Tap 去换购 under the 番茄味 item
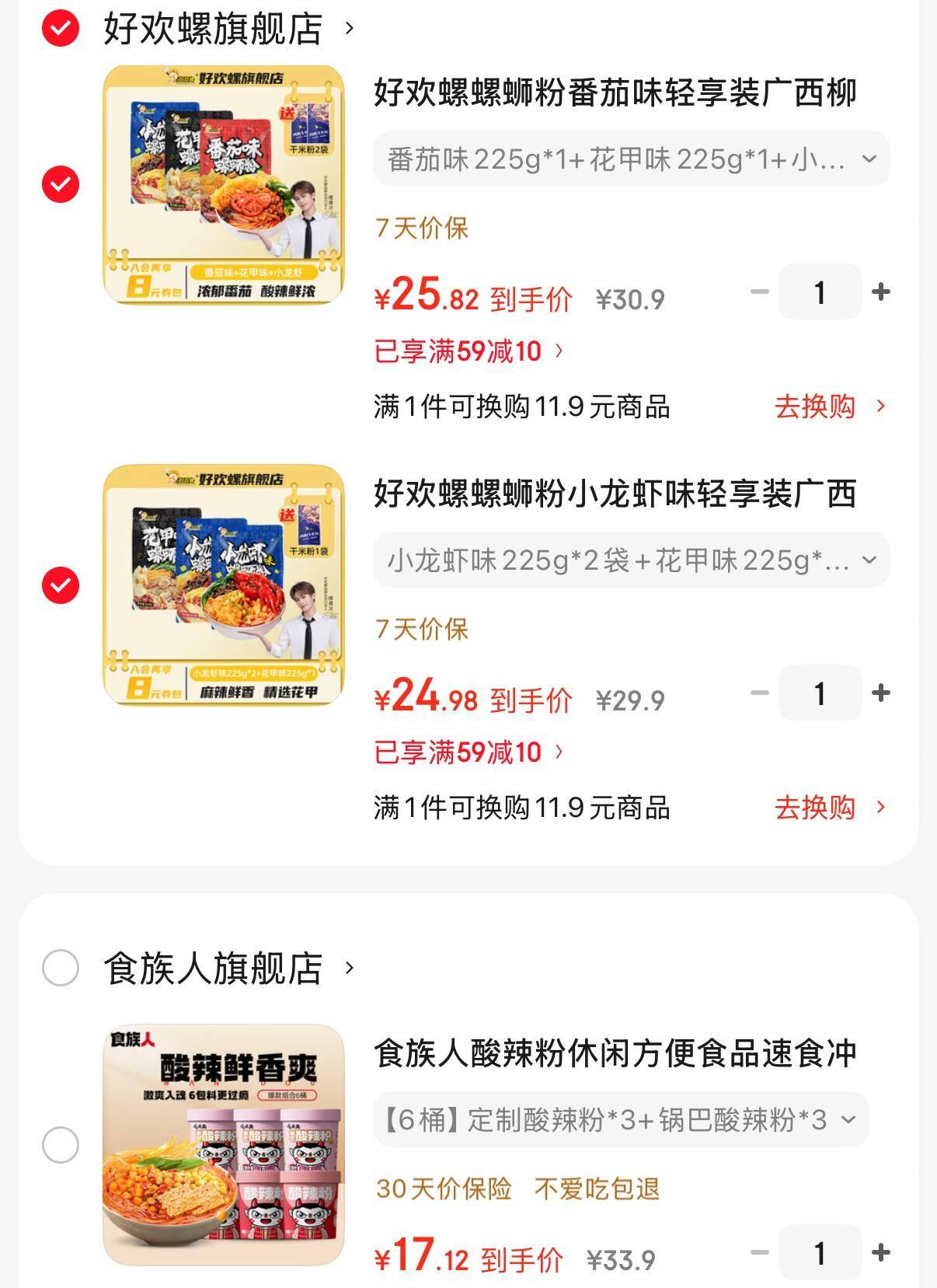Image resolution: width=937 pixels, height=1288 pixels. click(829, 407)
